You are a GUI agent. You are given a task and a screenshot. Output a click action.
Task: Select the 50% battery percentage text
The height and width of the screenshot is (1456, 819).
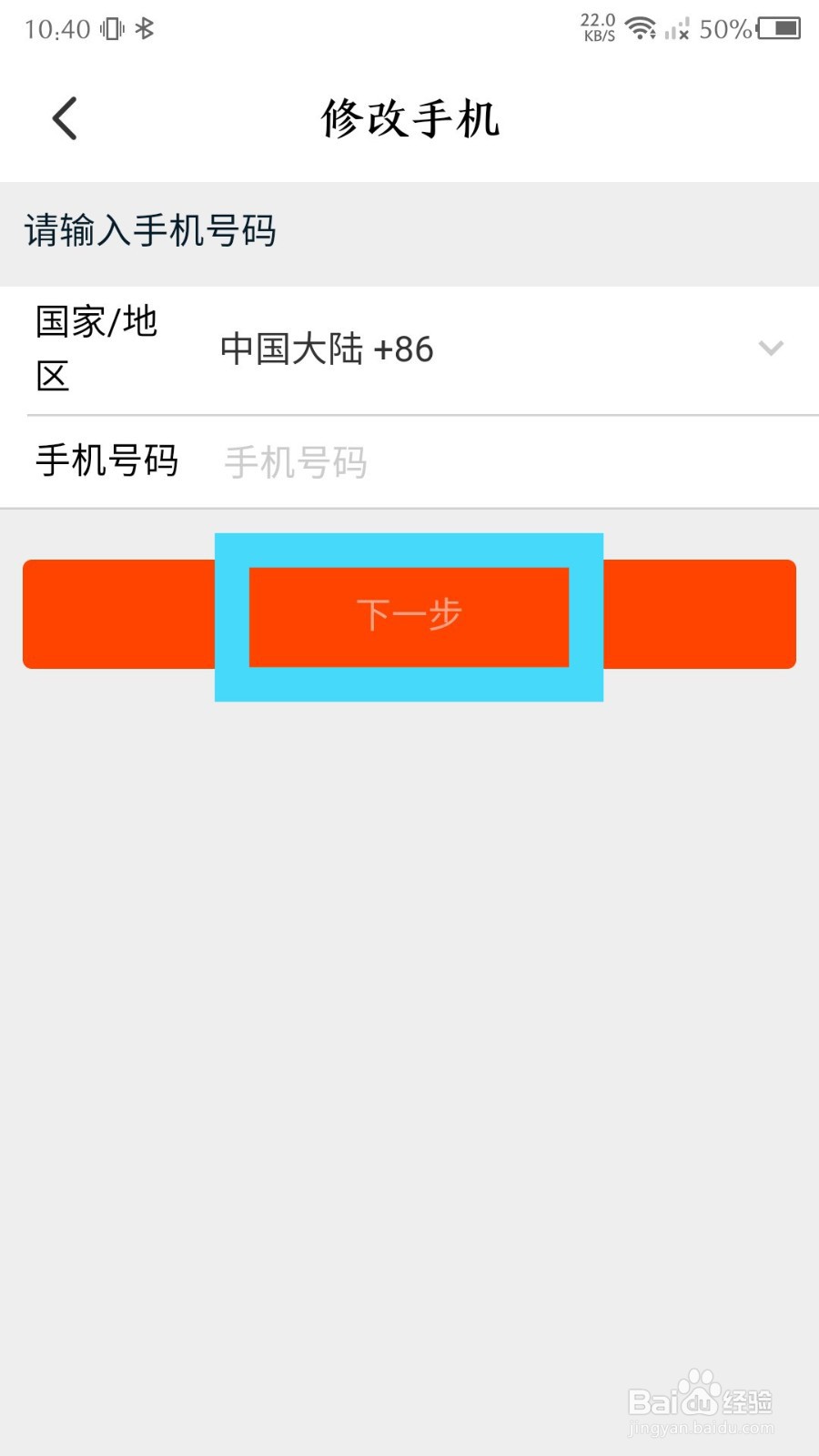725,30
